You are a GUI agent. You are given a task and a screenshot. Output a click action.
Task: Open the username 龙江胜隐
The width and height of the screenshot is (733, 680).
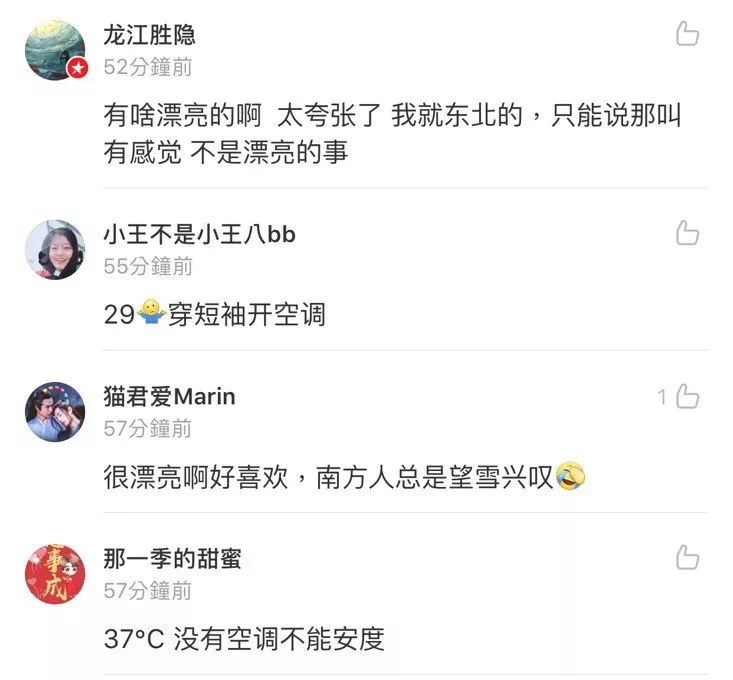point(150,36)
